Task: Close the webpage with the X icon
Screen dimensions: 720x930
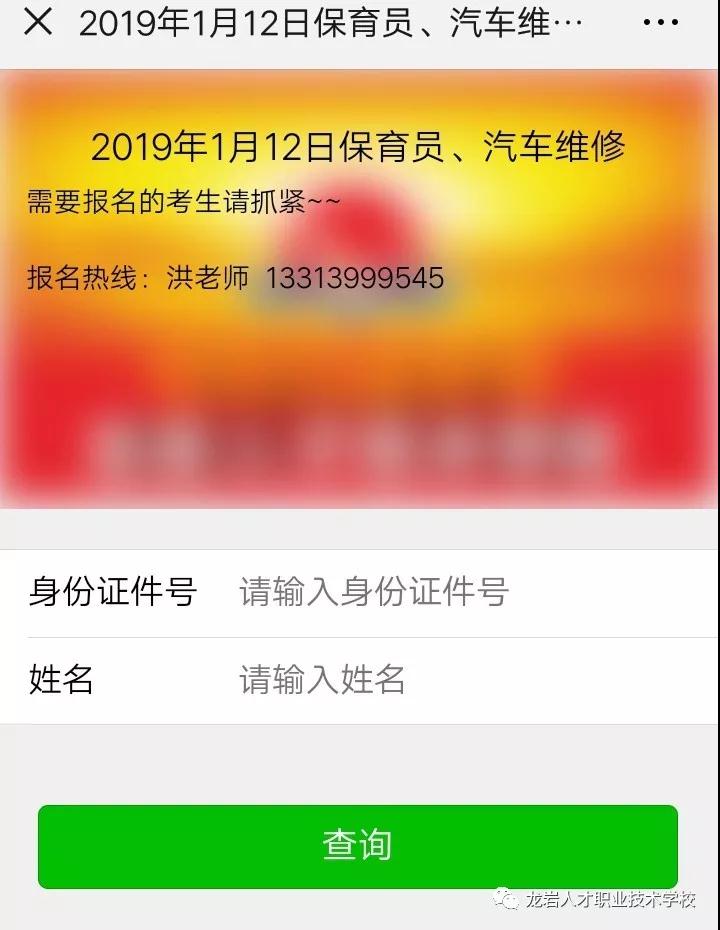Action: tap(37, 22)
